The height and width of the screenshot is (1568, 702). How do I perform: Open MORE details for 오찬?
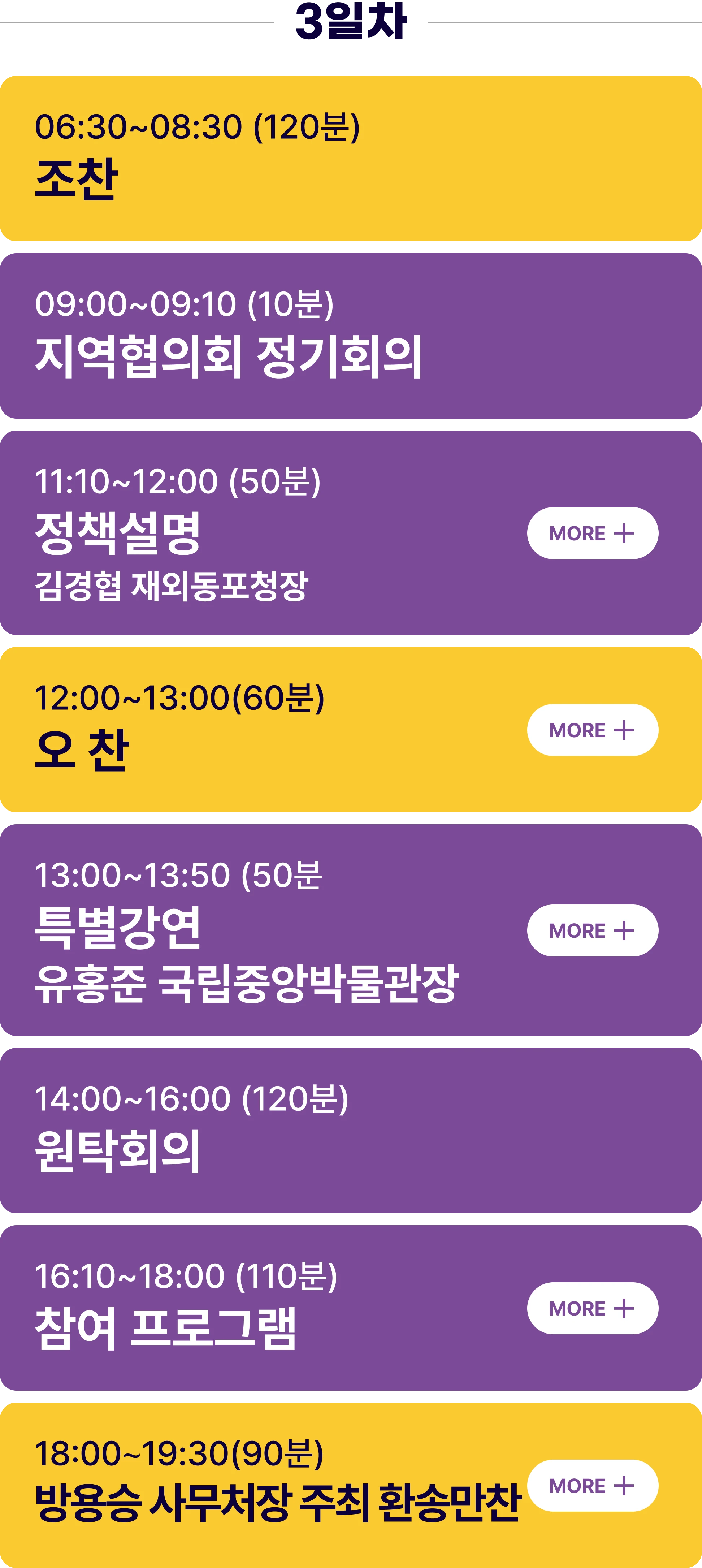[x=593, y=730]
